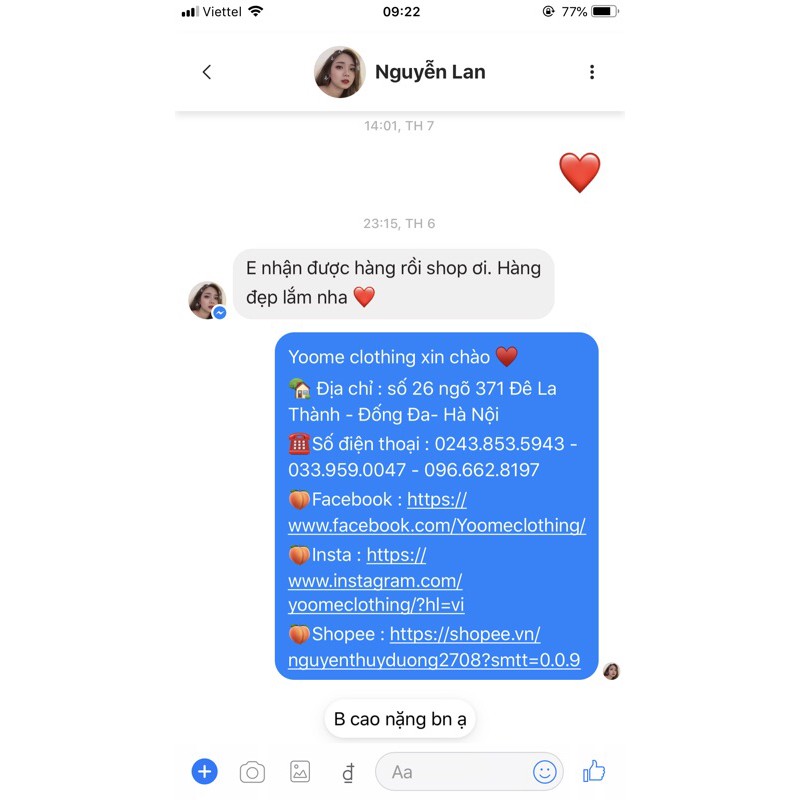800x800 pixels.
Task: Open the camera to take a photo
Action: [252, 772]
